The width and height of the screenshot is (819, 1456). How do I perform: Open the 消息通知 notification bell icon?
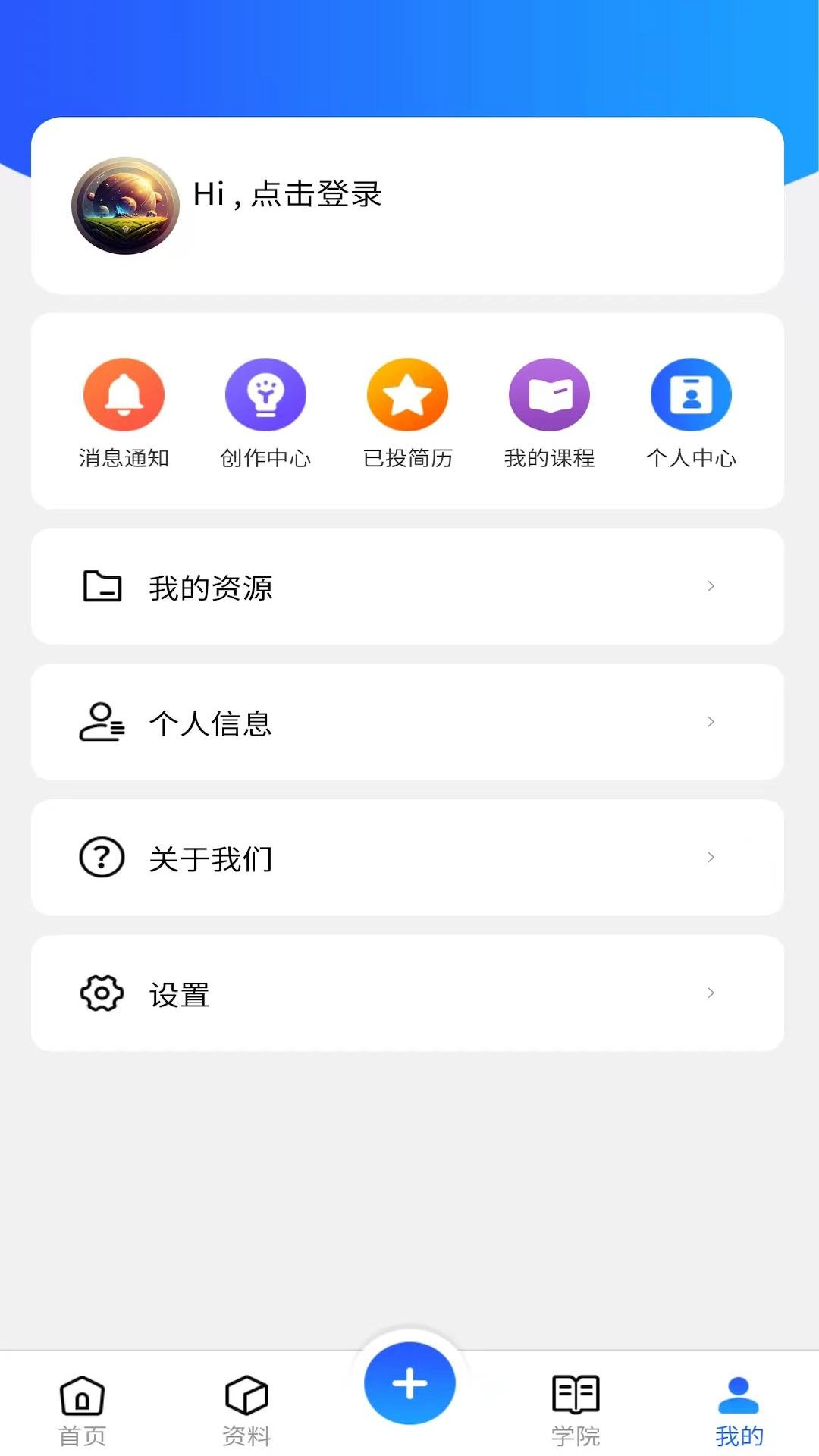point(124,394)
